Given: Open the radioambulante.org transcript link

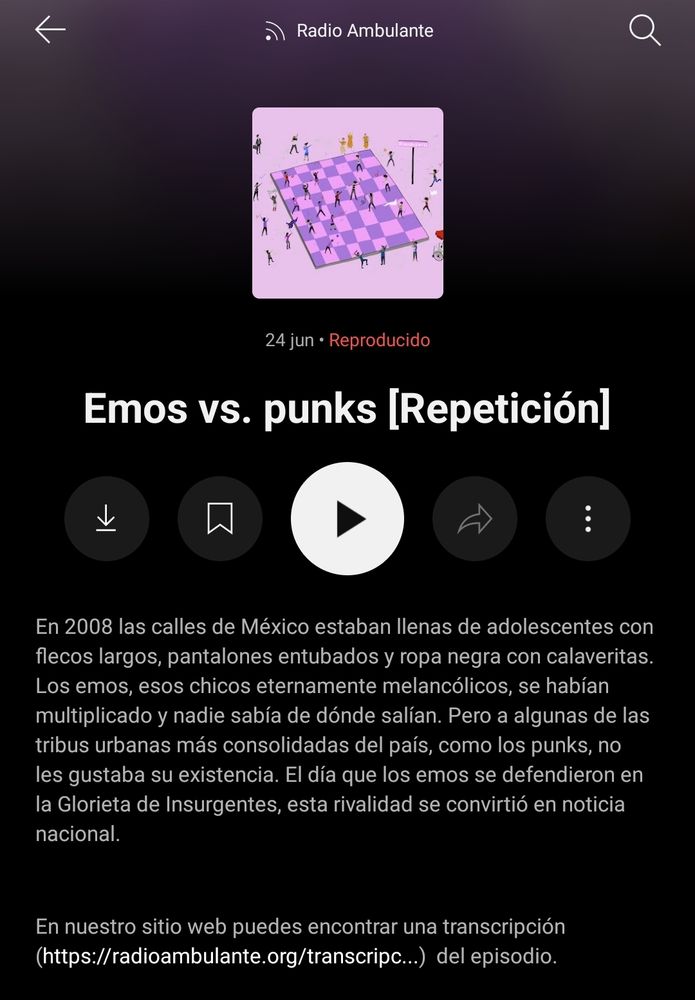Looking at the screenshot, I should (x=231, y=956).
